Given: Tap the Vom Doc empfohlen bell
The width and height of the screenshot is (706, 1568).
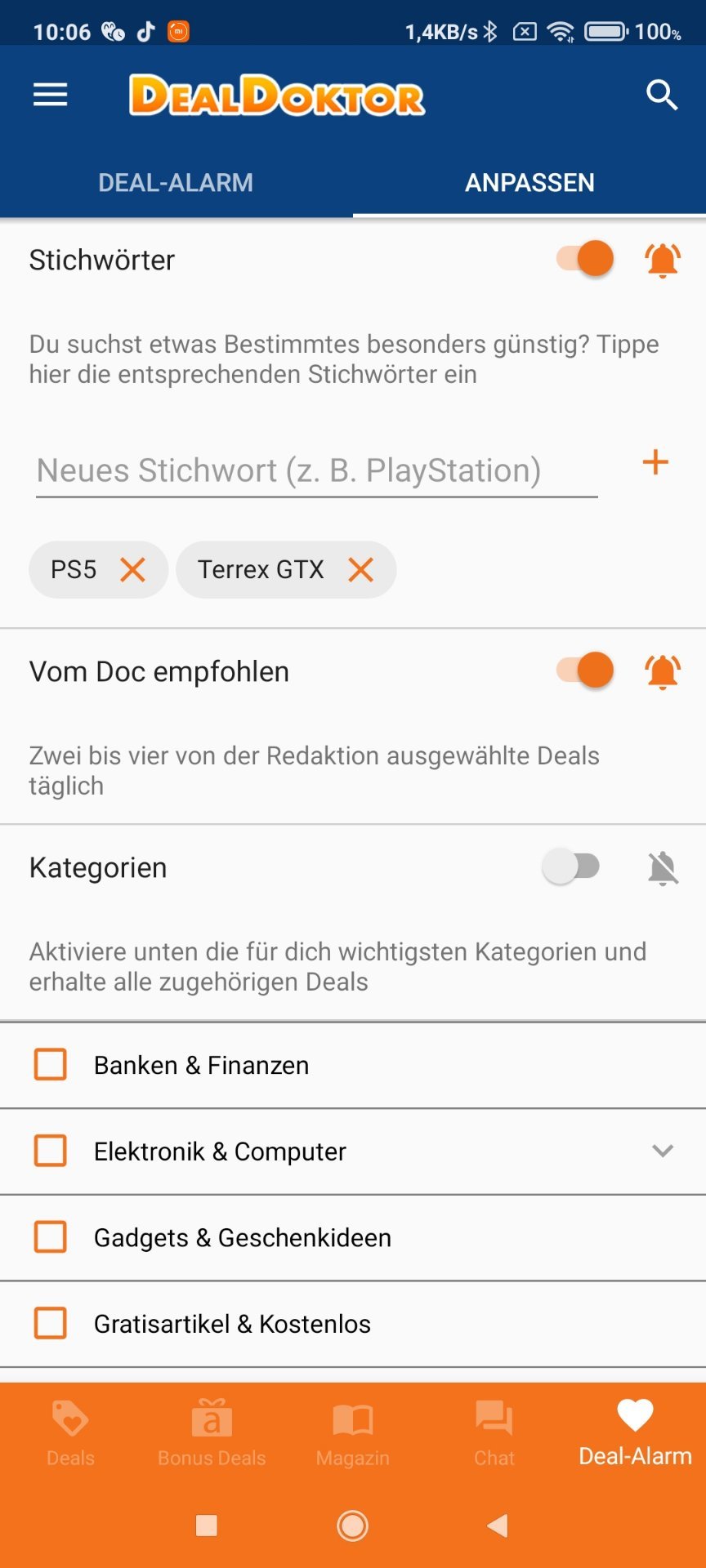Looking at the screenshot, I should point(663,672).
